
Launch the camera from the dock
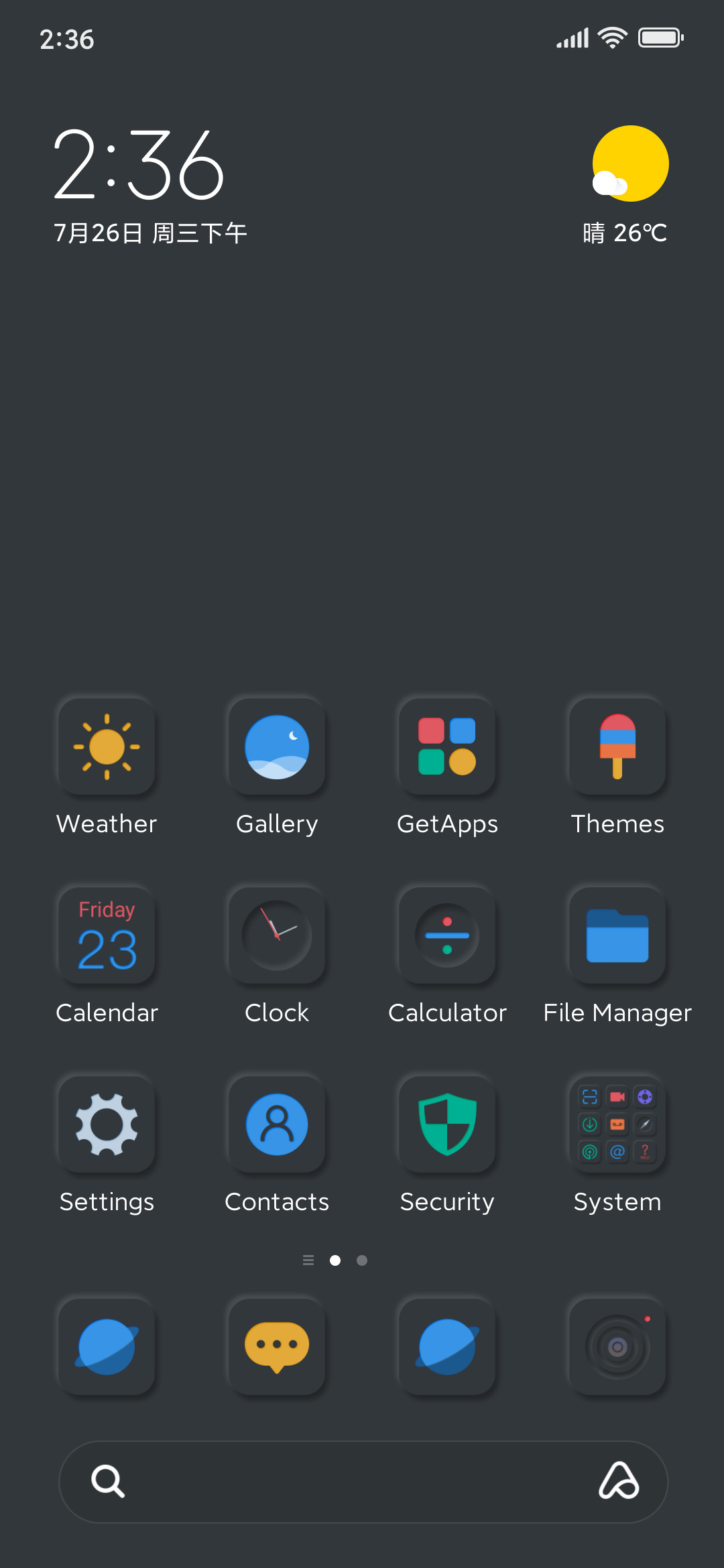617,1347
